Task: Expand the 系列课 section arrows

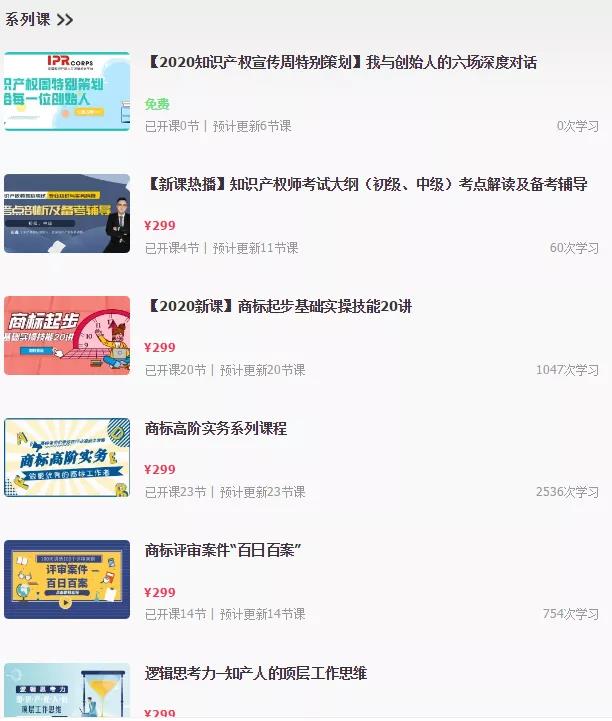Action: (x=65, y=20)
